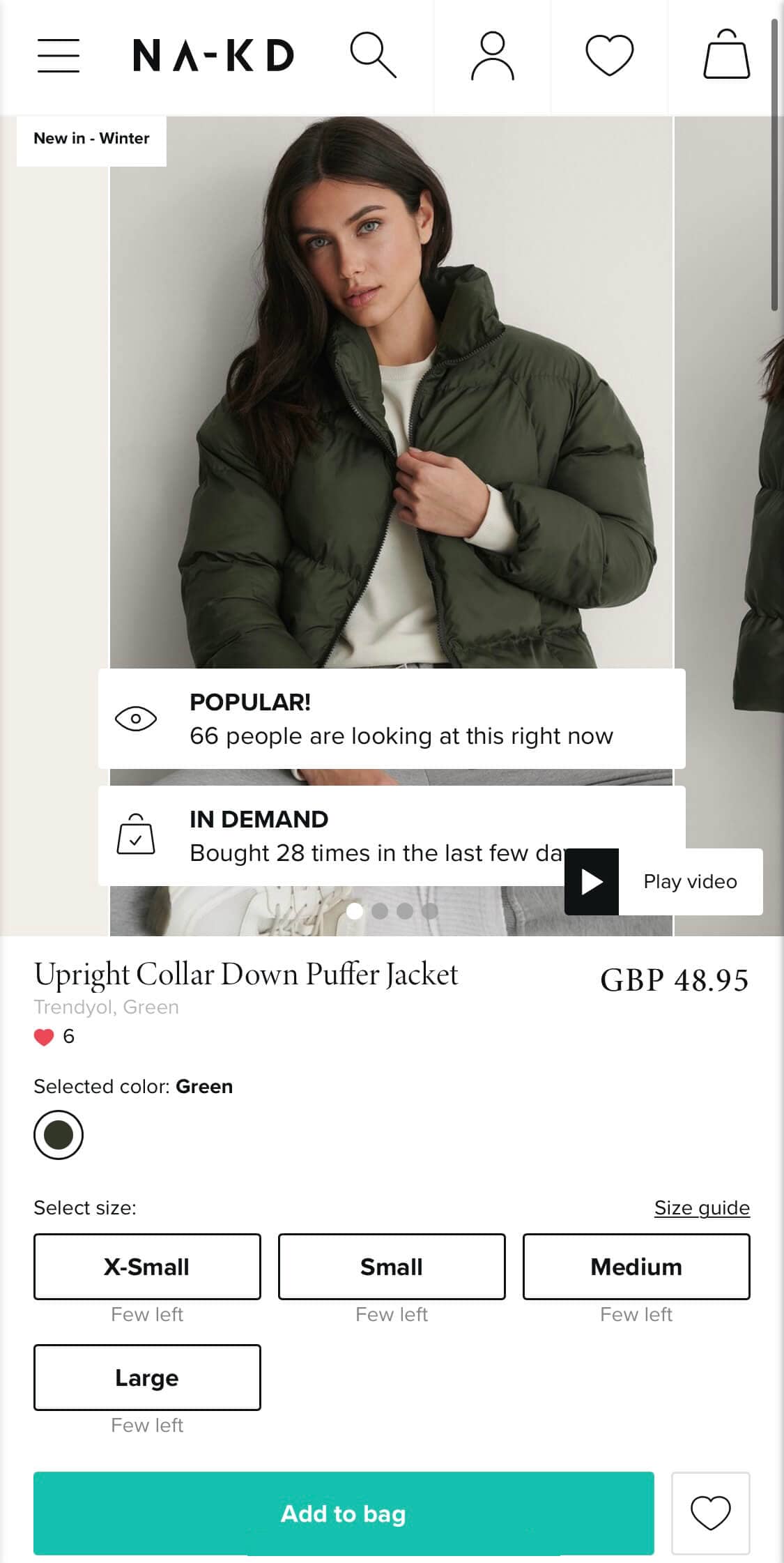Tap the New in - Winter tag
Viewport: 784px width, 1563px height.
91,139
